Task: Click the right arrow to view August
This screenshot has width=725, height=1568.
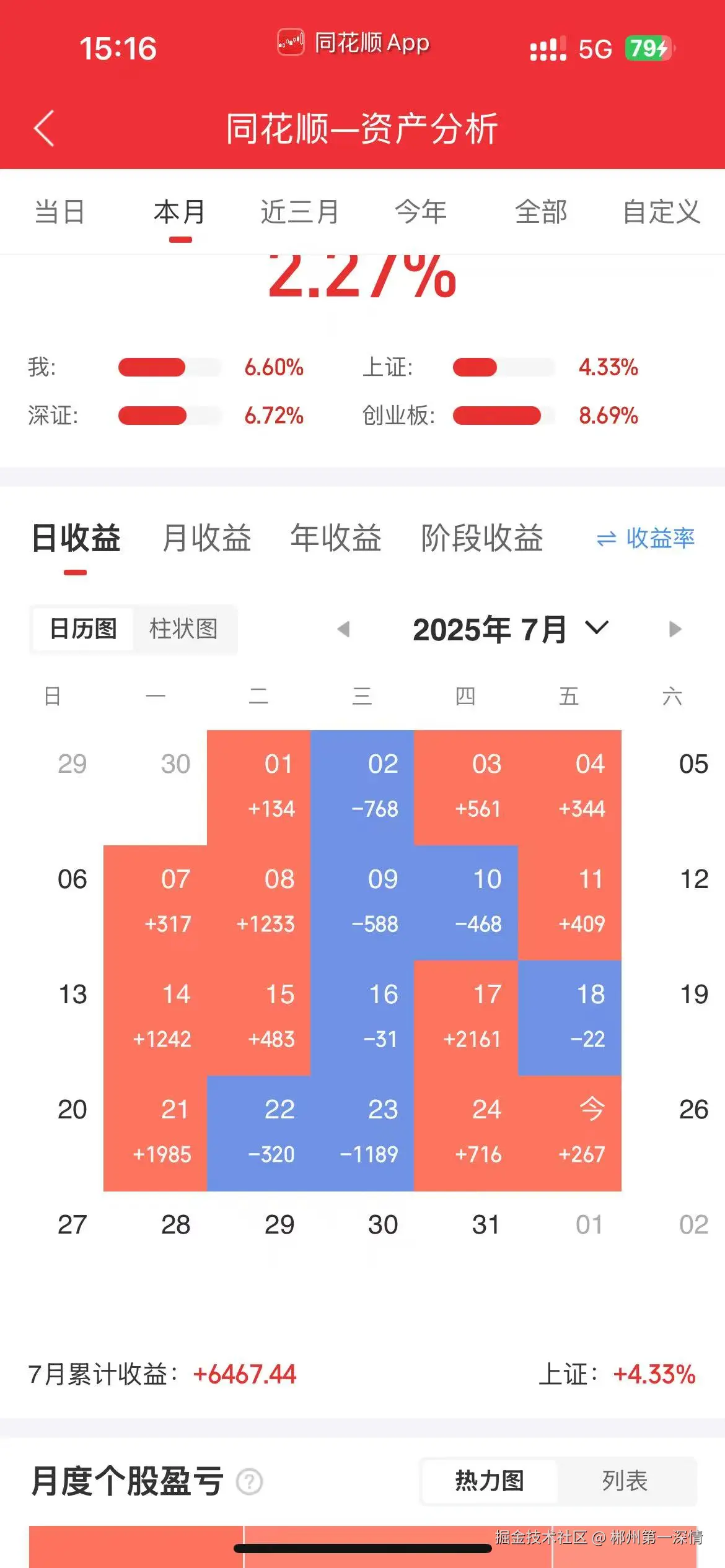Action: pos(675,629)
